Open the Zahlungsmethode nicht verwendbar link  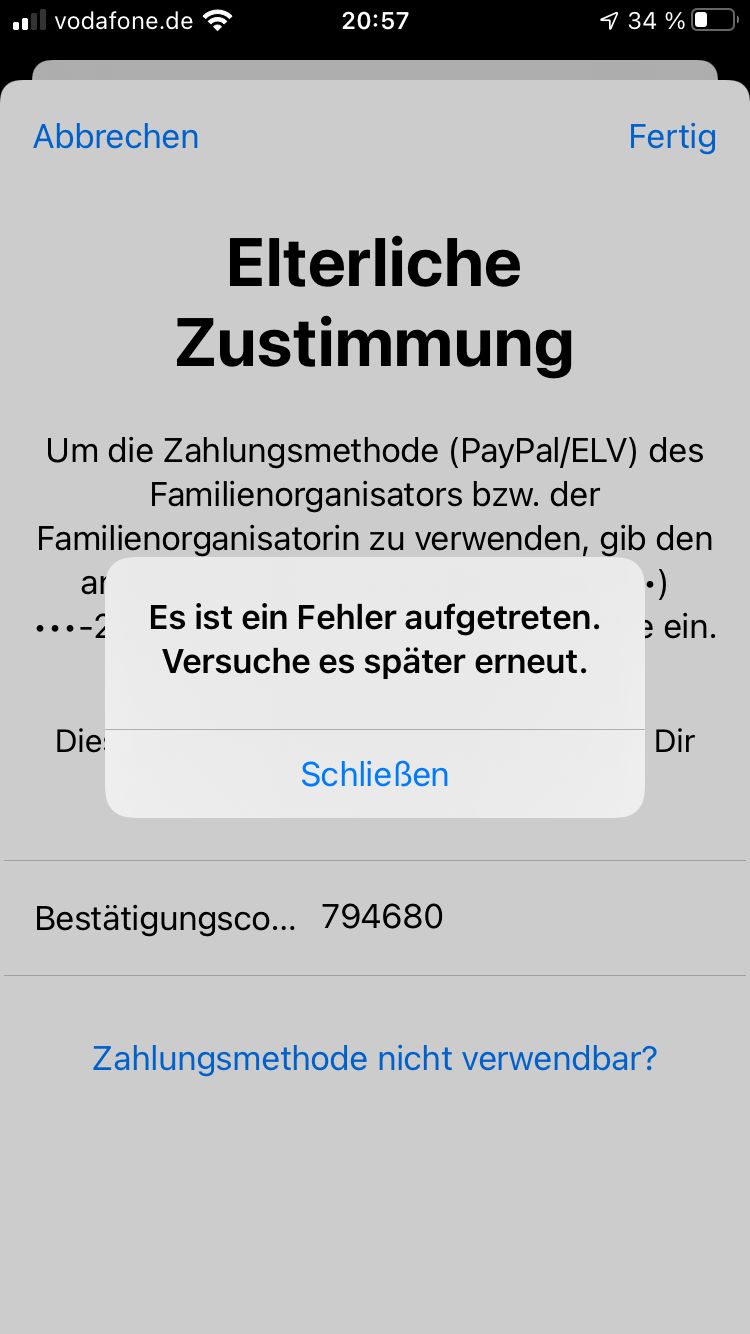coord(374,1058)
